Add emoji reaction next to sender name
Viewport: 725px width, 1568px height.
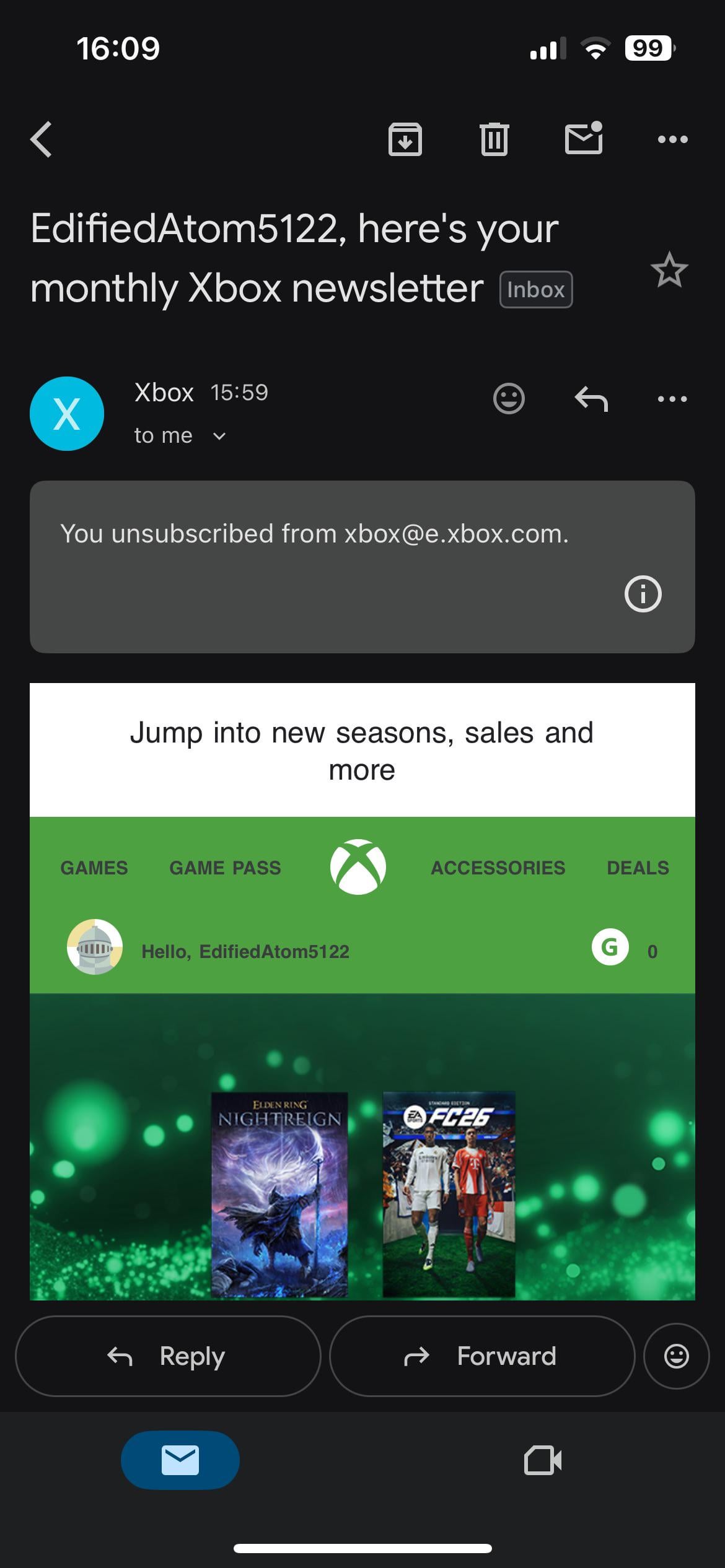509,398
